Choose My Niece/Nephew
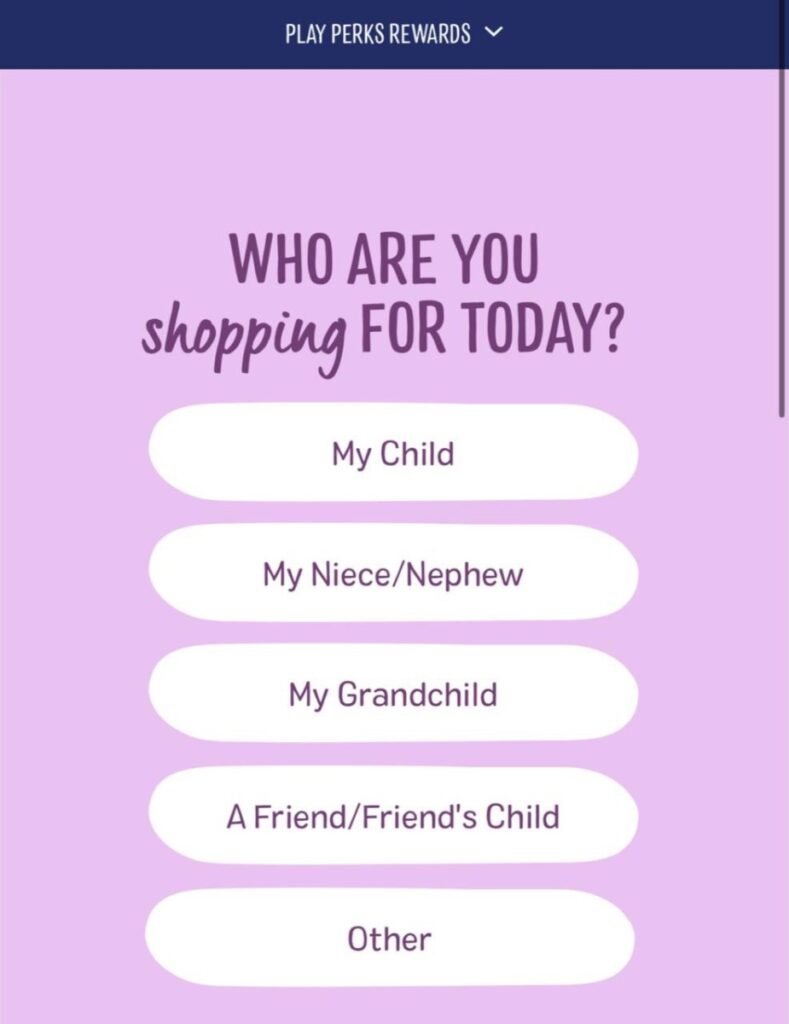 pos(393,574)
